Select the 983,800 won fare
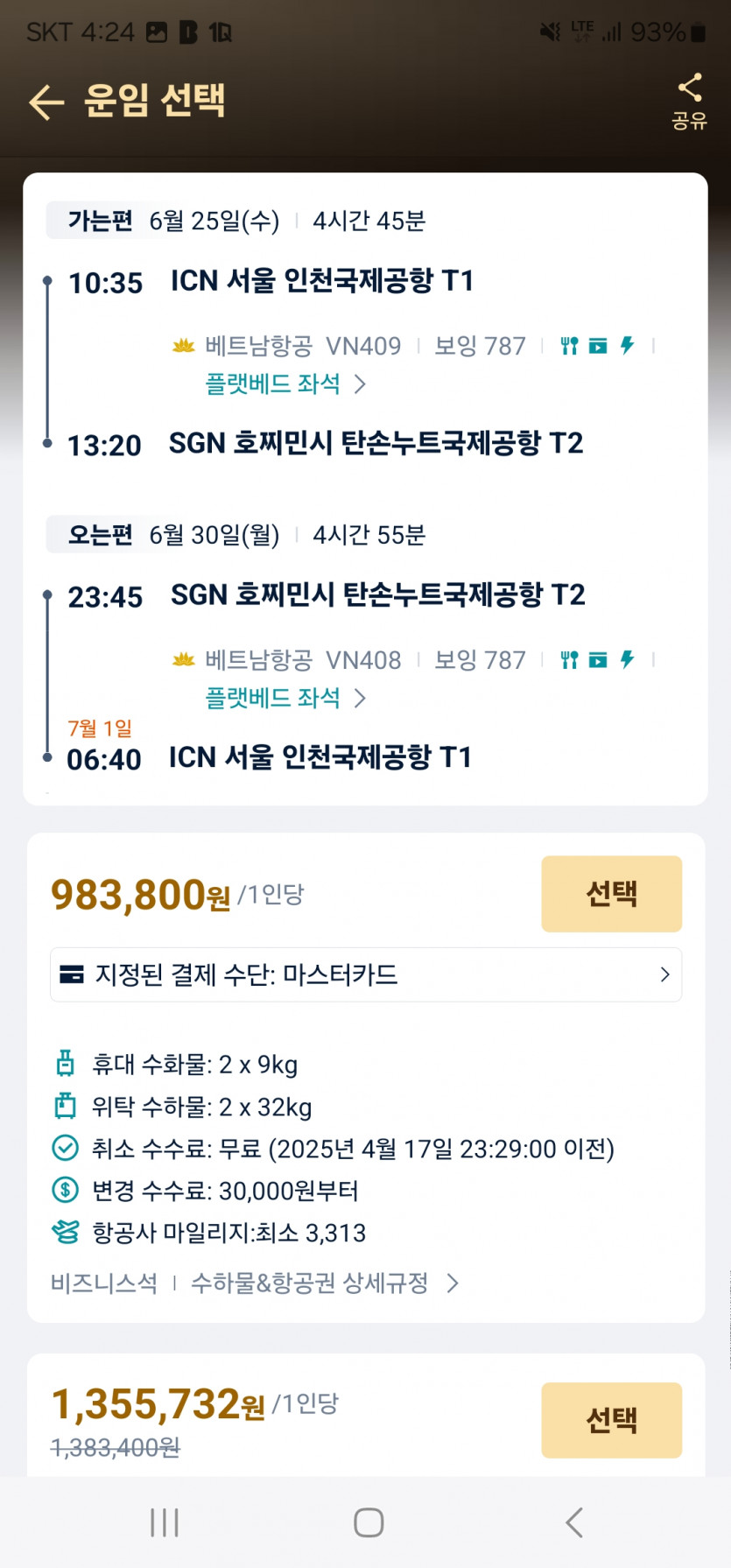Image resolution: width=731 pixels, height=1568 pixels. (x=611, y=893)
